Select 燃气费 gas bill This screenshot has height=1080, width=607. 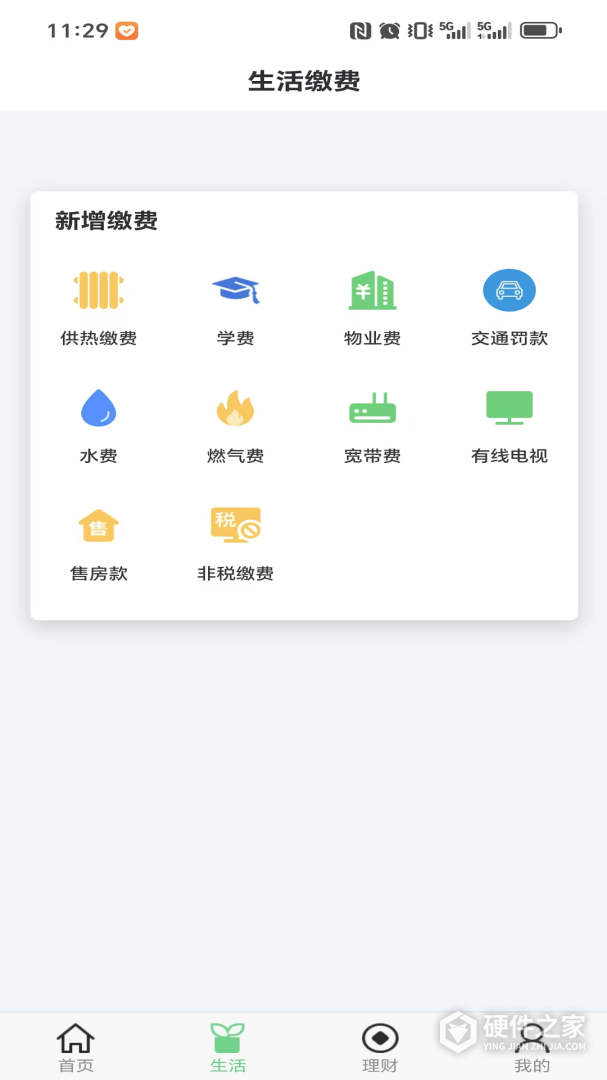(x=235, y=425)
